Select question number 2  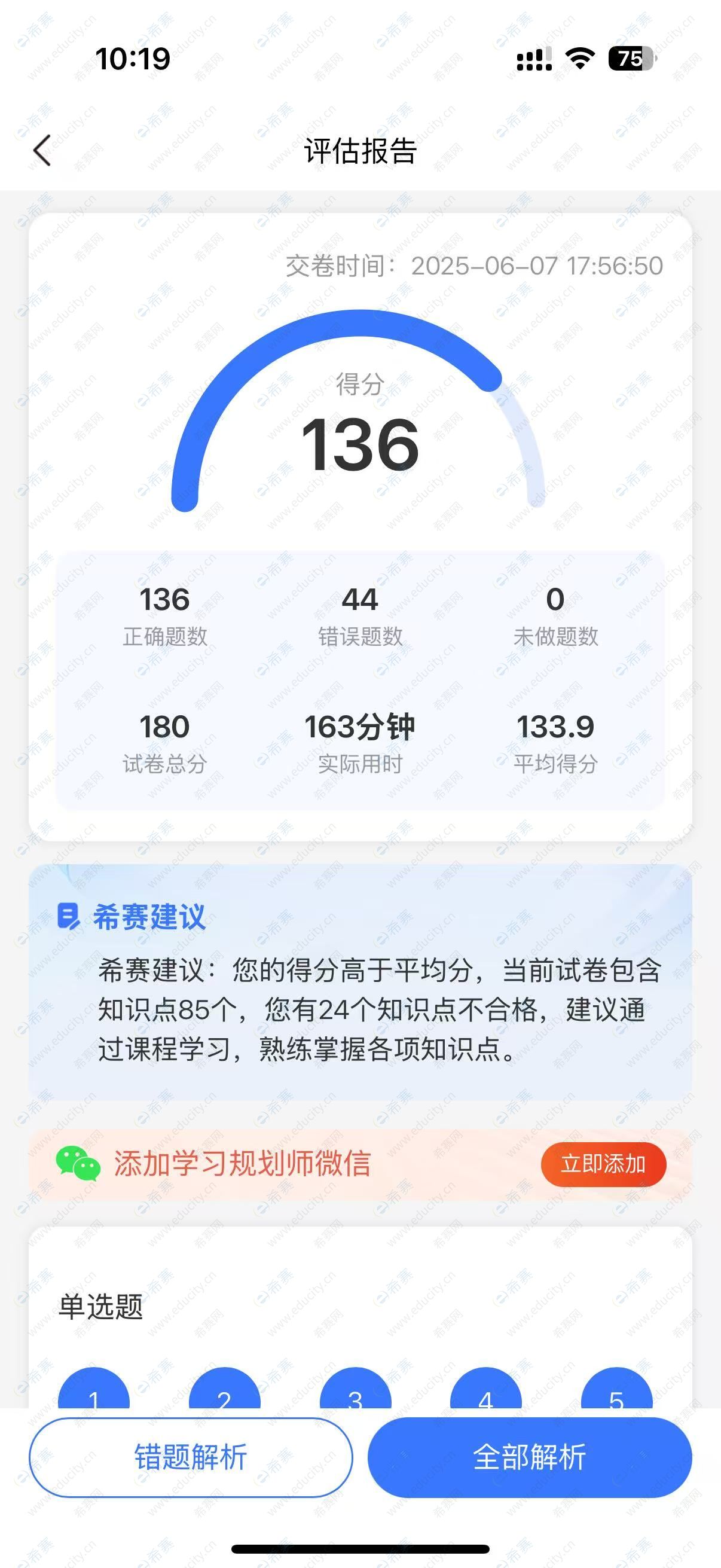coord(225,1391)
